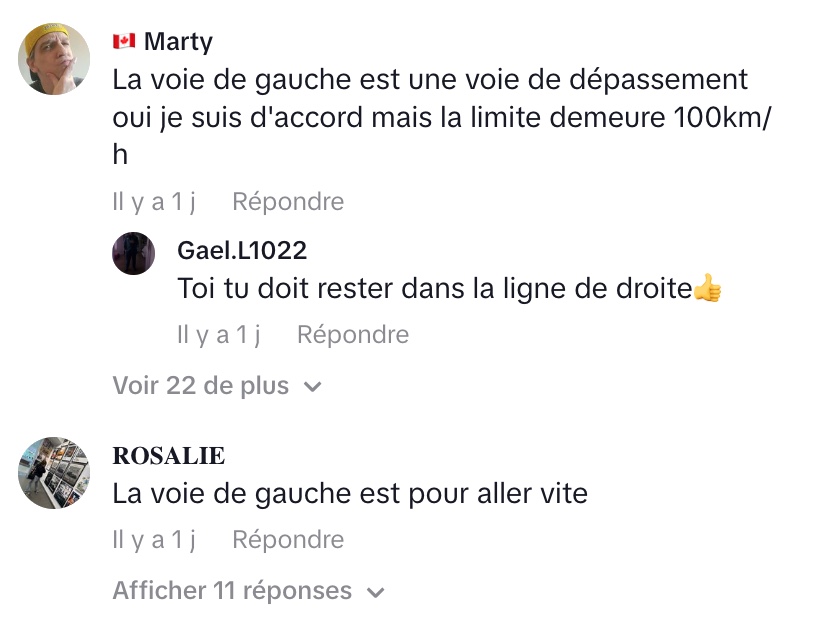The height and width of the screenshot is (622, 814).
Task: Open Marty's username link
Action: 177,41
